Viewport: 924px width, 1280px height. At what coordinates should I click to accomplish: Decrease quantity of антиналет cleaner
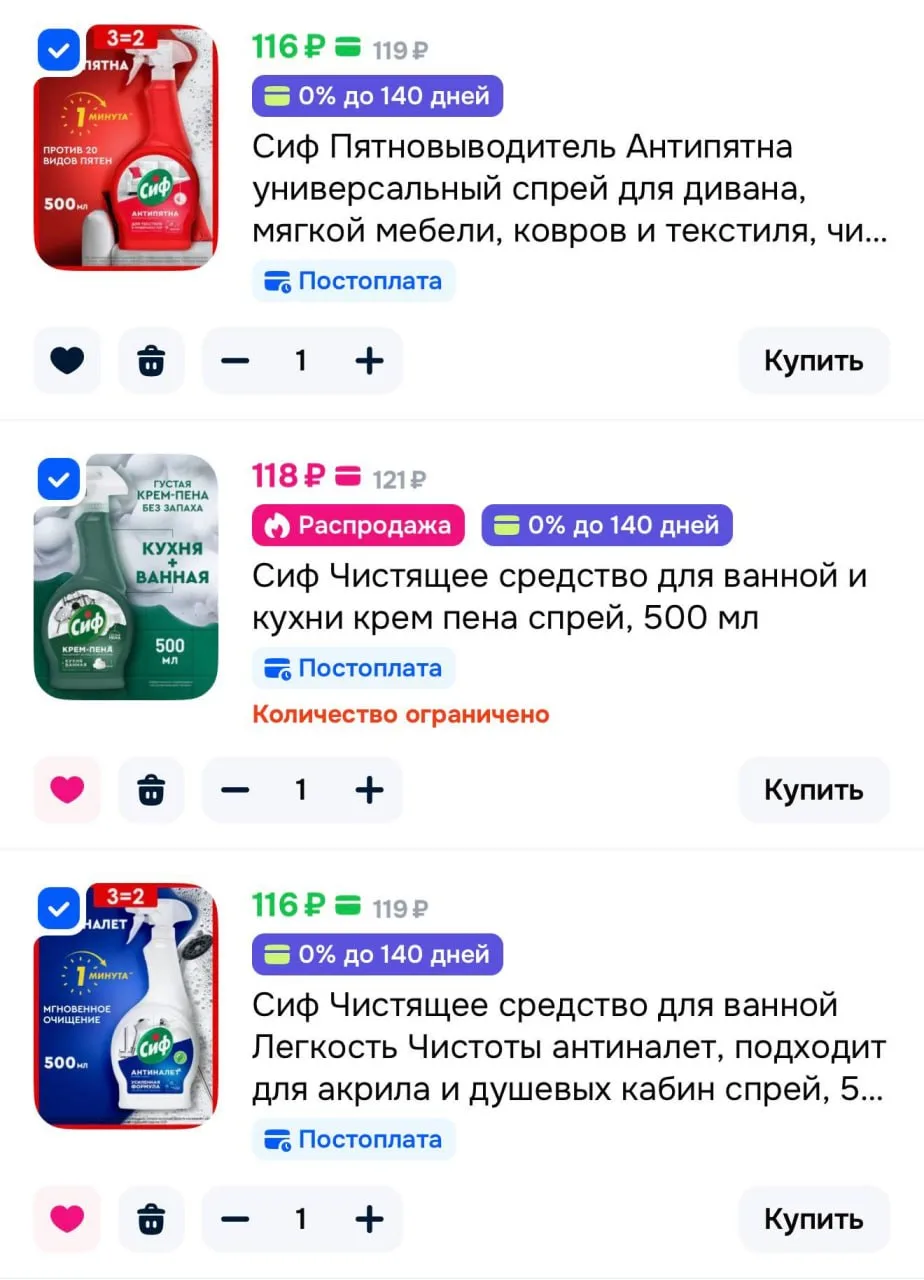pyautogui.click(x=235, y=1219)
